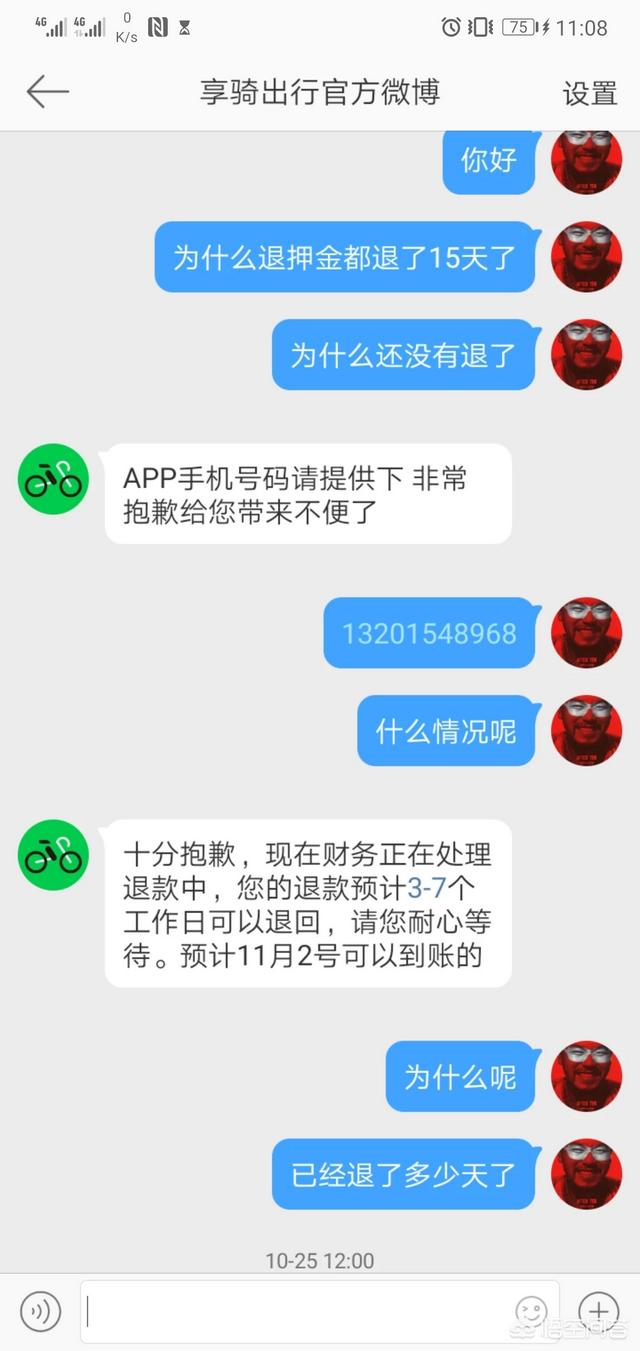Open user avatar beside 什么情况呢

click(x=586, y=731)
